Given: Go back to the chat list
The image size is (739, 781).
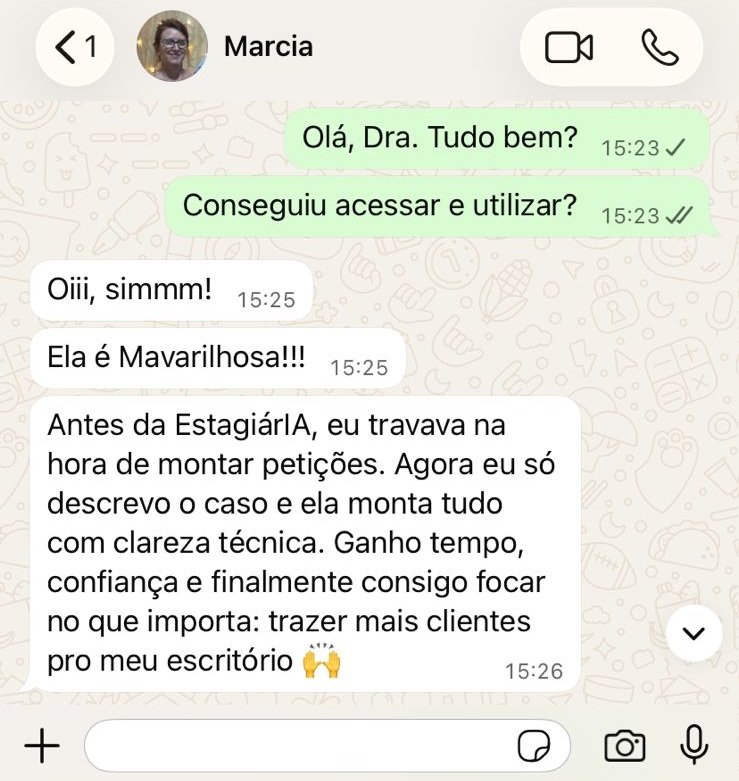Looking at the screenshot, I should [x=75, y=47].
